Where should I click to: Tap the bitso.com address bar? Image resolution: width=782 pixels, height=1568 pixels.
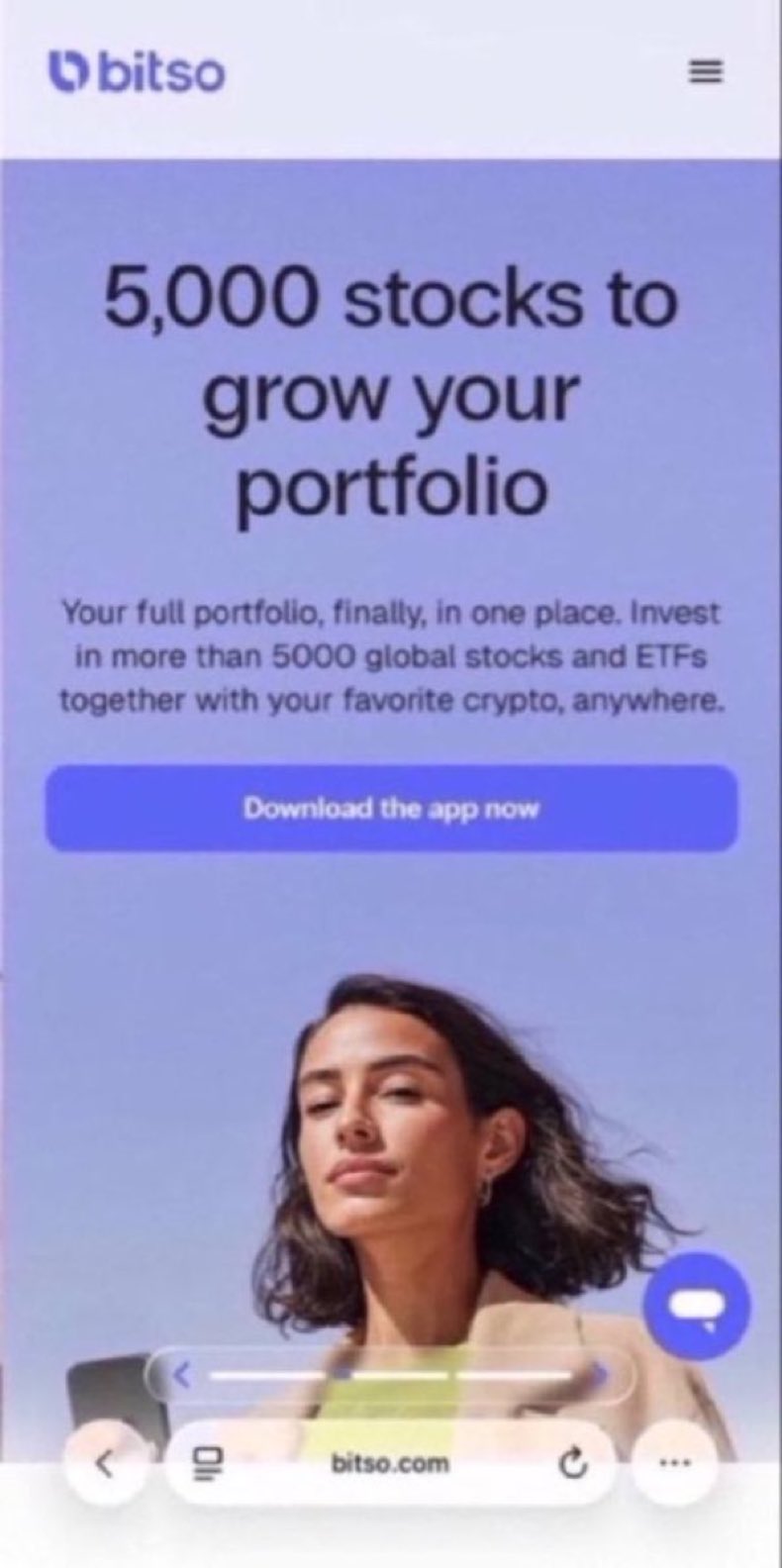tap(389, 1463)
